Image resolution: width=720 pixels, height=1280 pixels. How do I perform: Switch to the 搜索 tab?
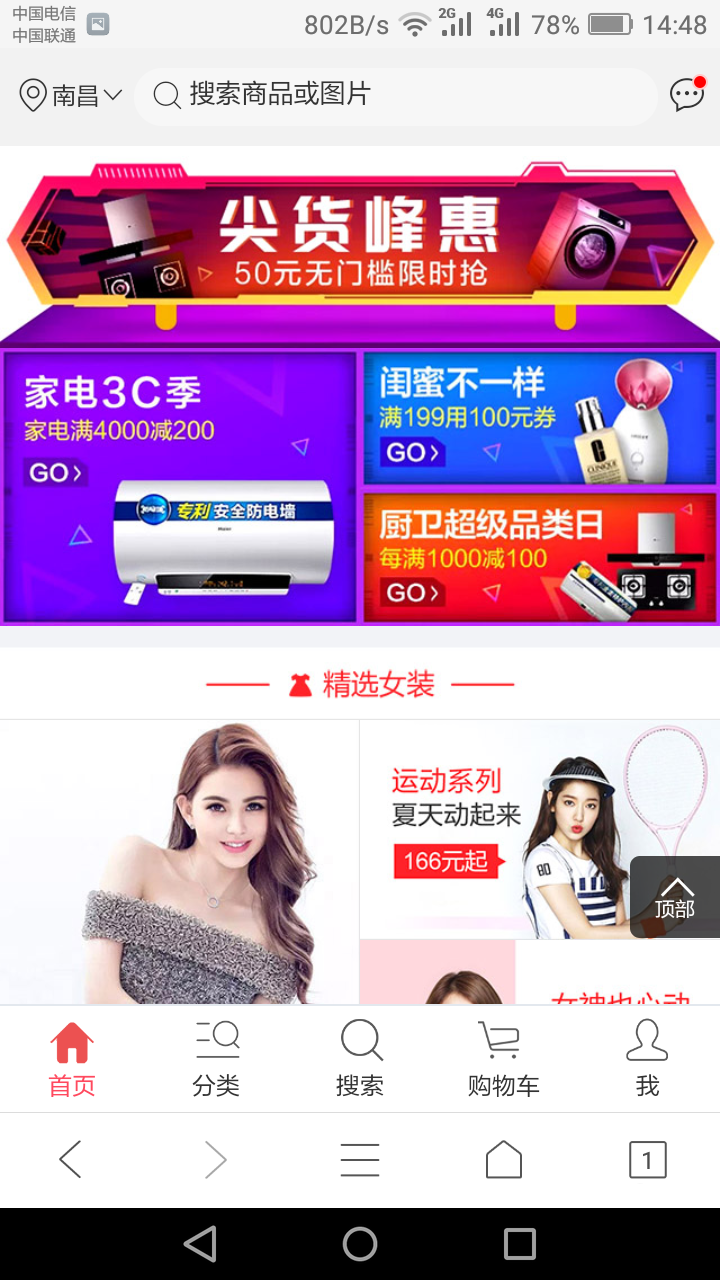tap(360, 1060)
